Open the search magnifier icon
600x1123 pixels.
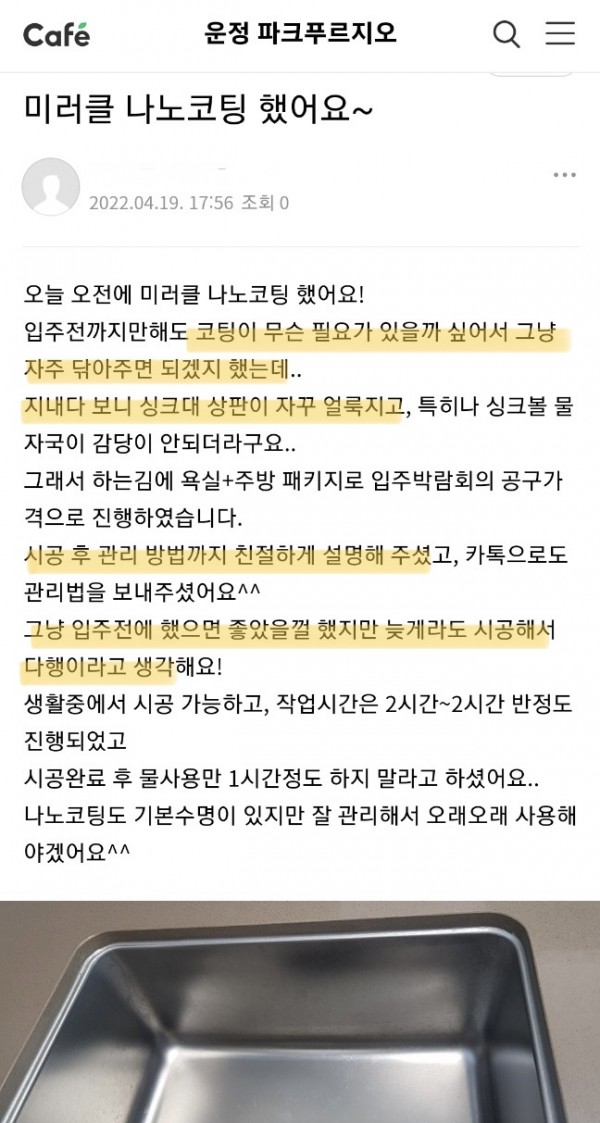[507, 34]
